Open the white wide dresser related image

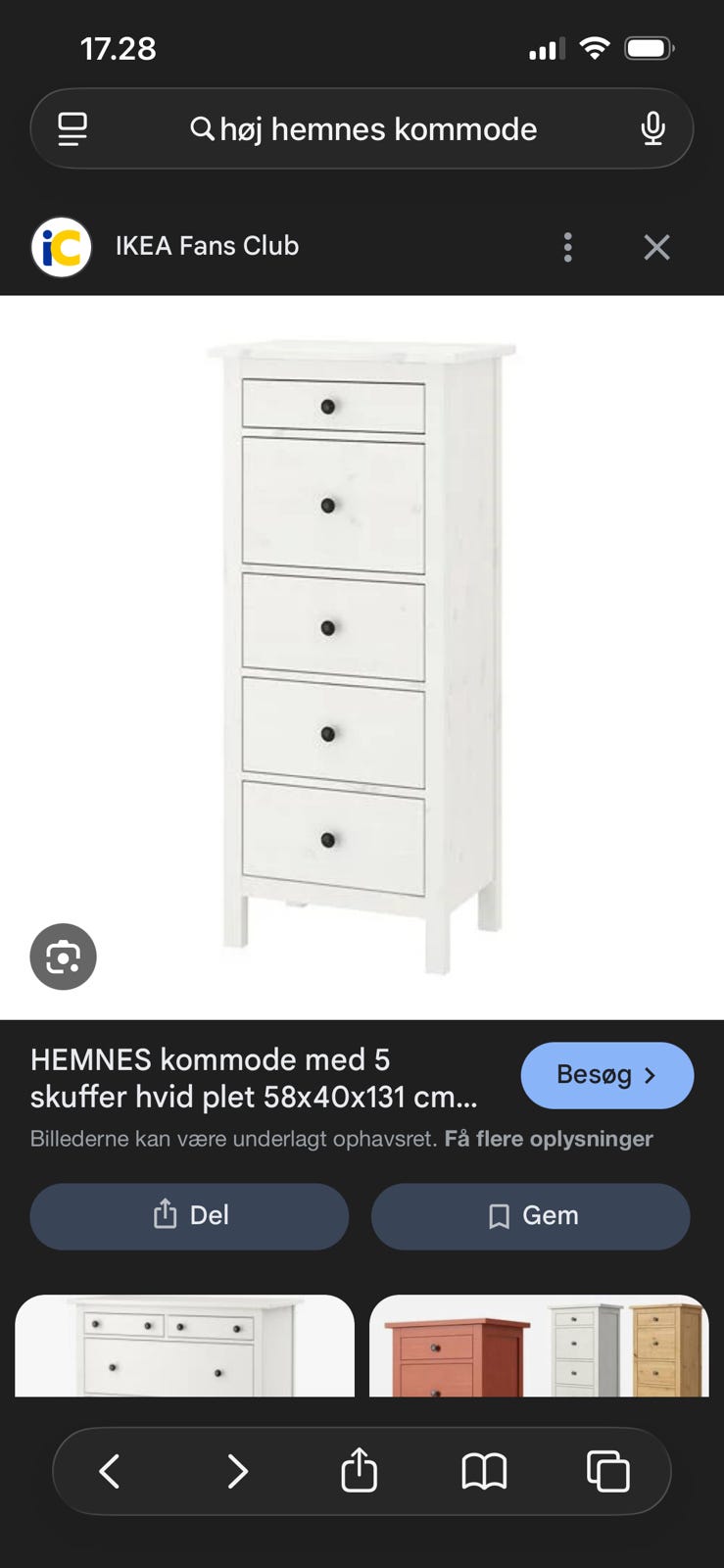[x=184, y=1346]
